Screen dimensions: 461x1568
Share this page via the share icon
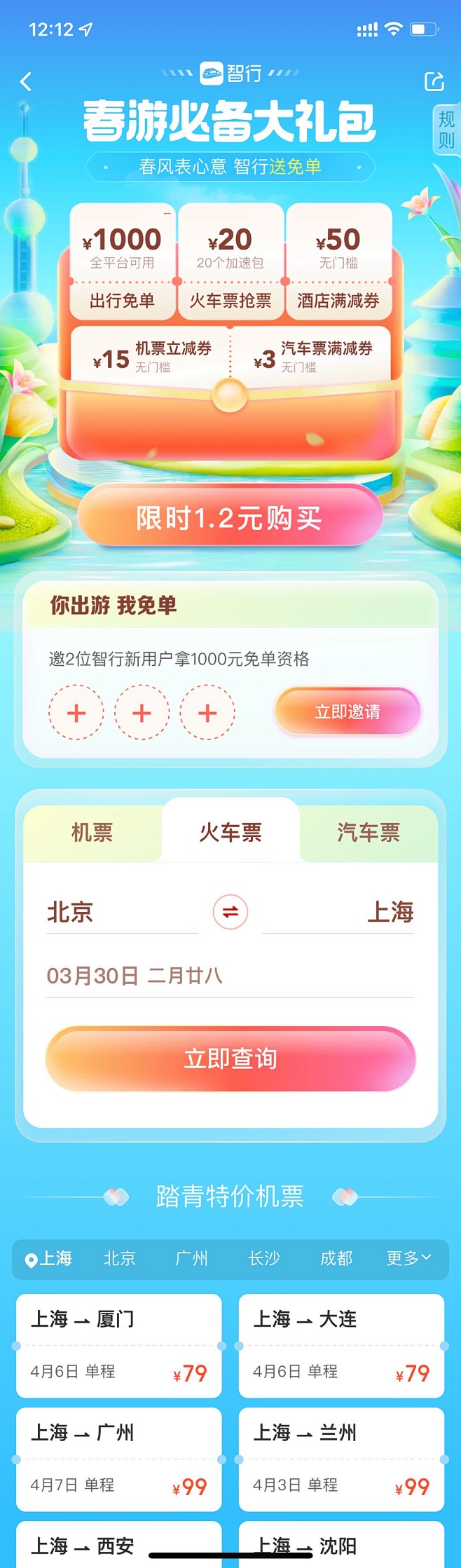[x=434, y=81]
